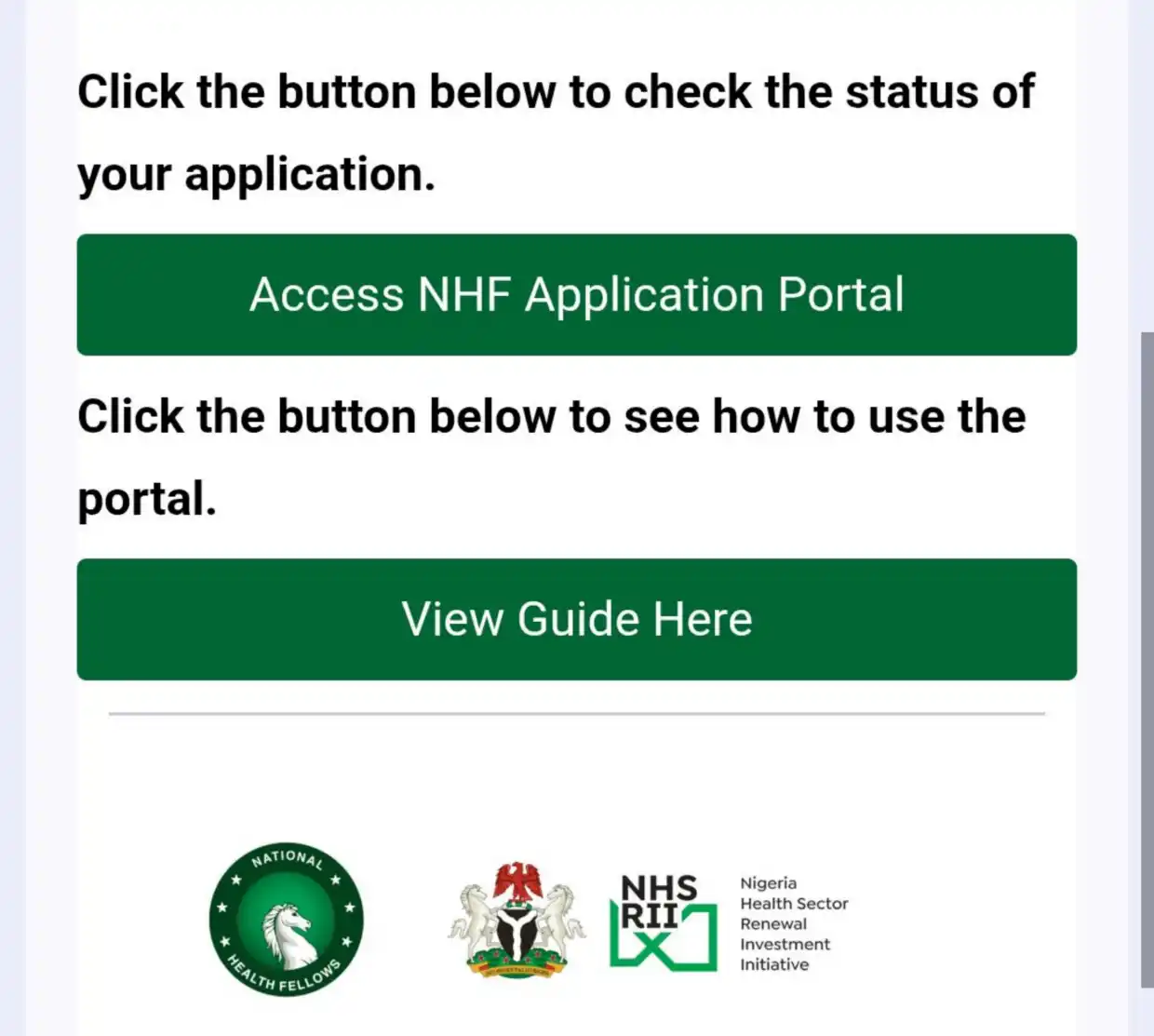Open the Access NHF Application Portal button
Screen dimensions: 1154x1036
[576, 295]
